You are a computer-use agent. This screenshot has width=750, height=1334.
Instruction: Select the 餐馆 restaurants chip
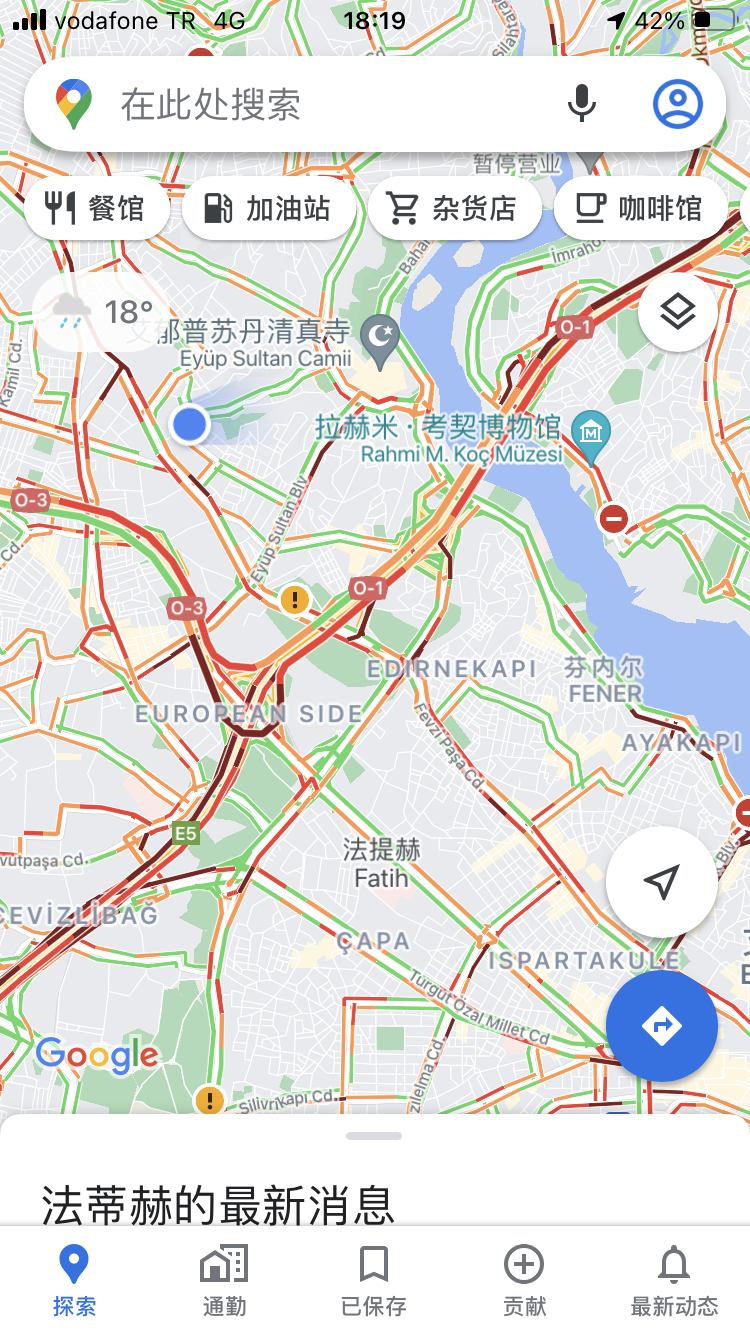click(x=97, y=208)
